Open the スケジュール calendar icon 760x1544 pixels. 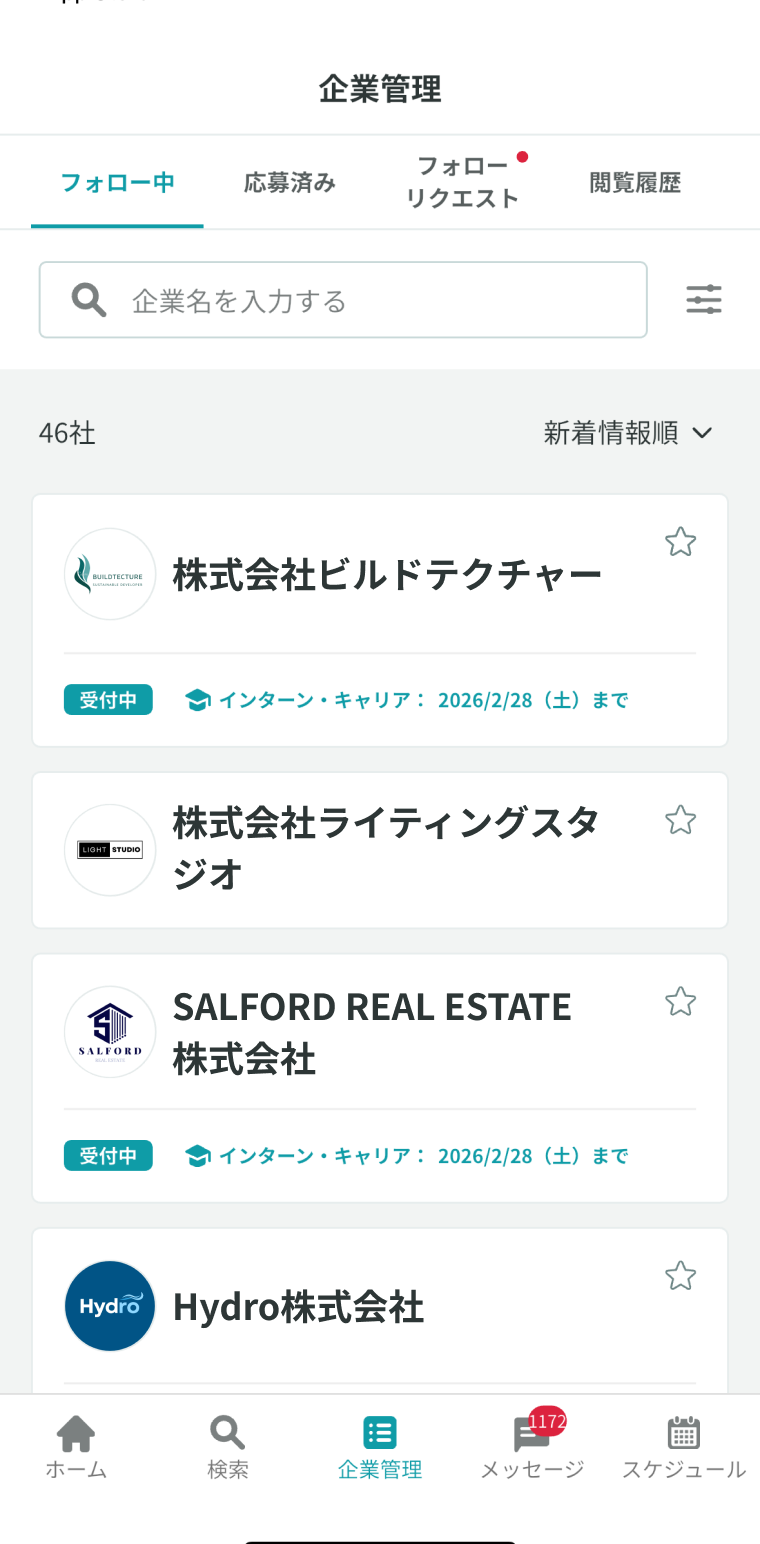click(x=683, y=1434)
